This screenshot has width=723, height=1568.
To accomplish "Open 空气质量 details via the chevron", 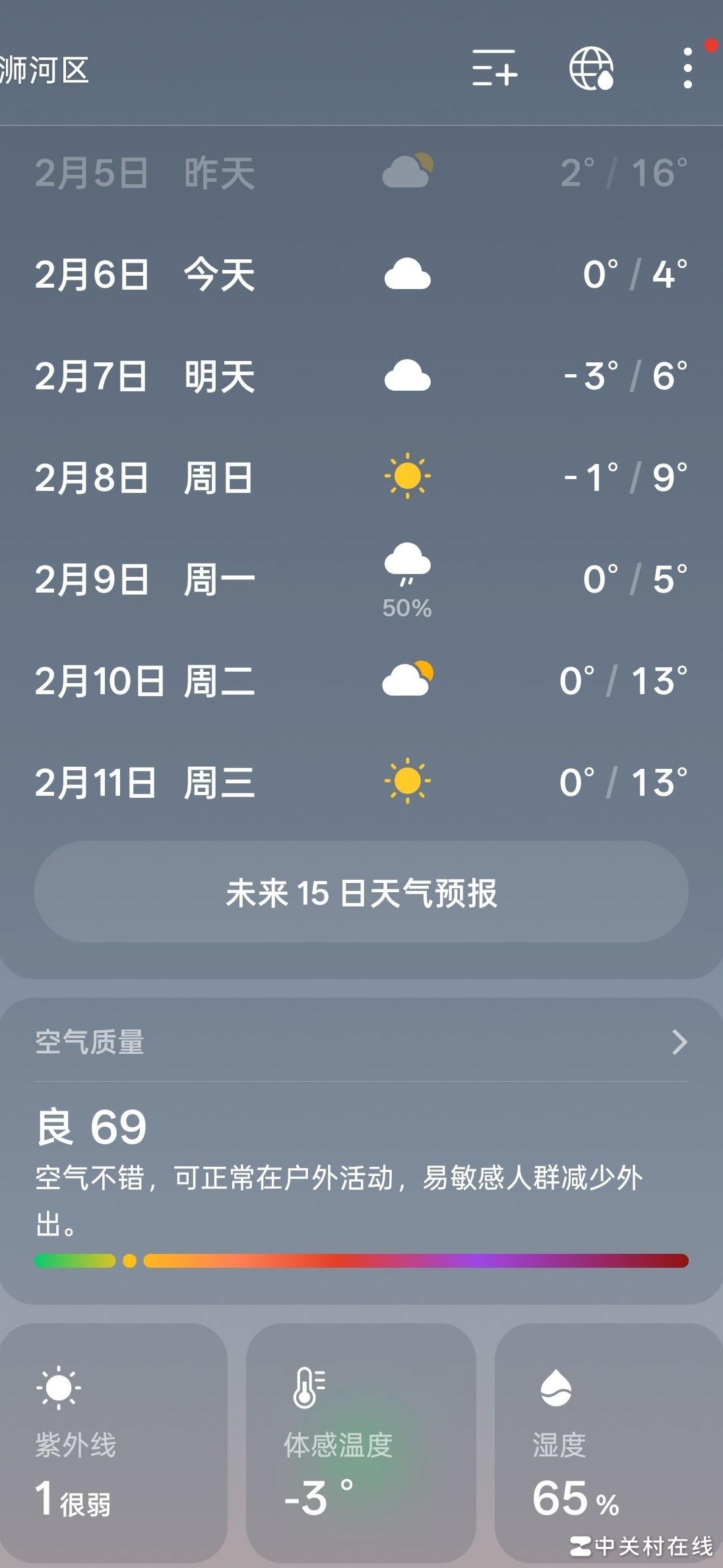I will (x=679, y=1042).
